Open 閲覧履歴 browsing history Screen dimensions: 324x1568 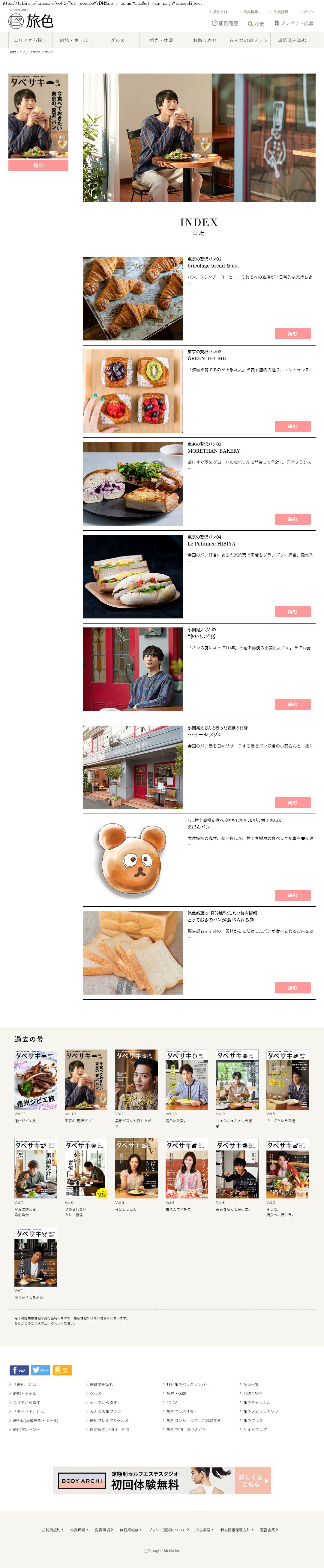pyautogui.click(x=225, y=24)
